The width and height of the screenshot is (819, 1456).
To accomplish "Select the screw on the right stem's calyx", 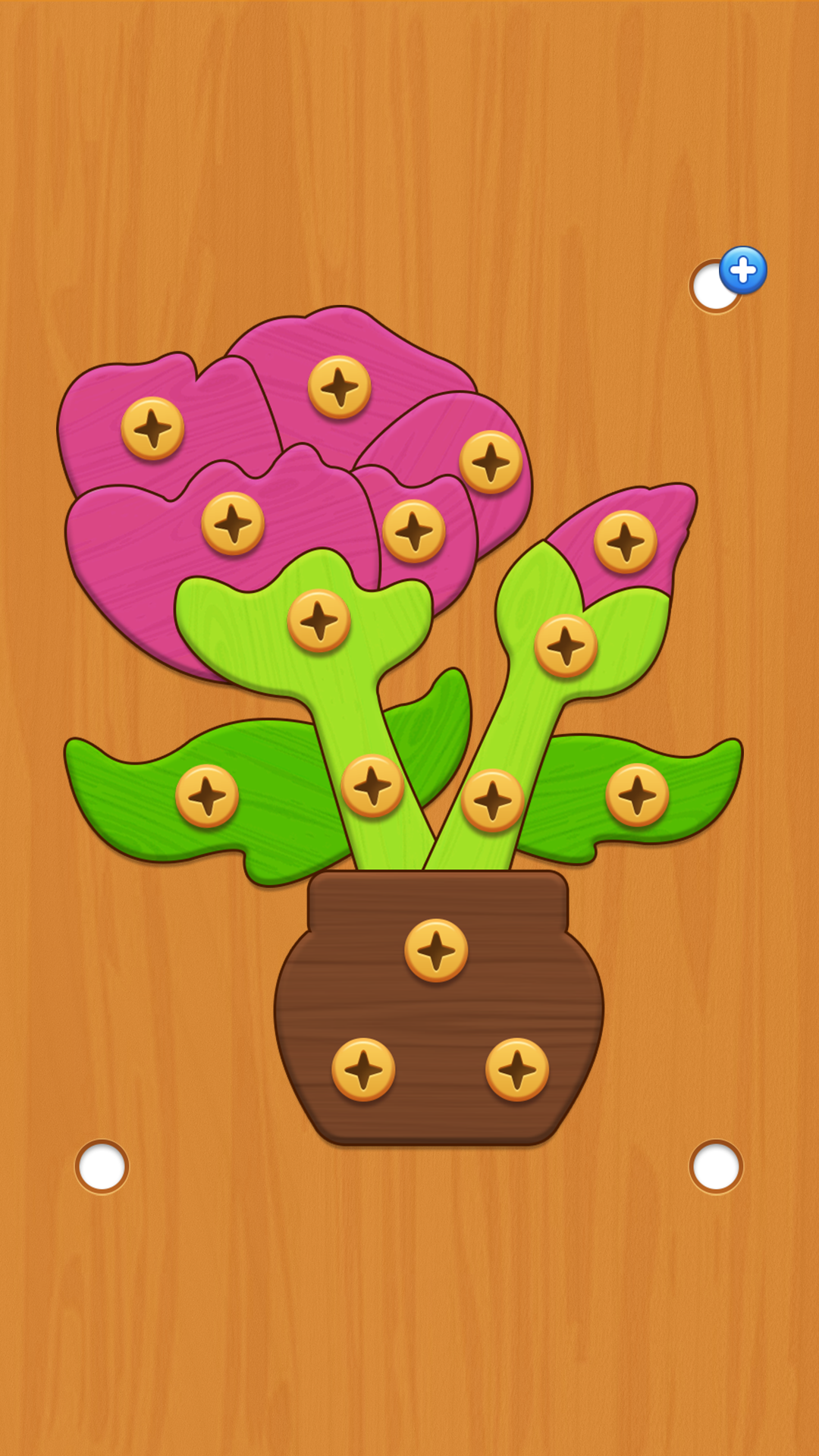I will [x=566, y=646].
